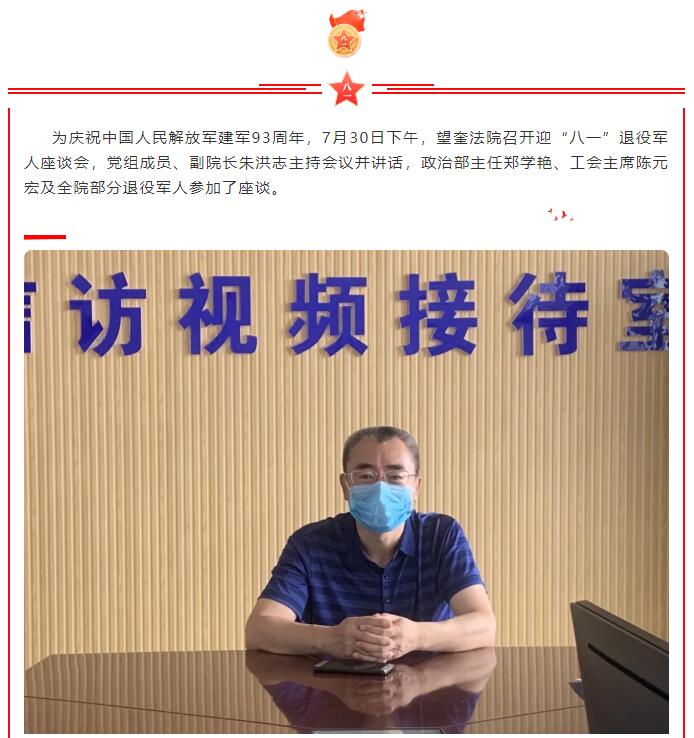The image size is (694, 738).
Task: Open the photo of the masked man
Action: point(346,492)
